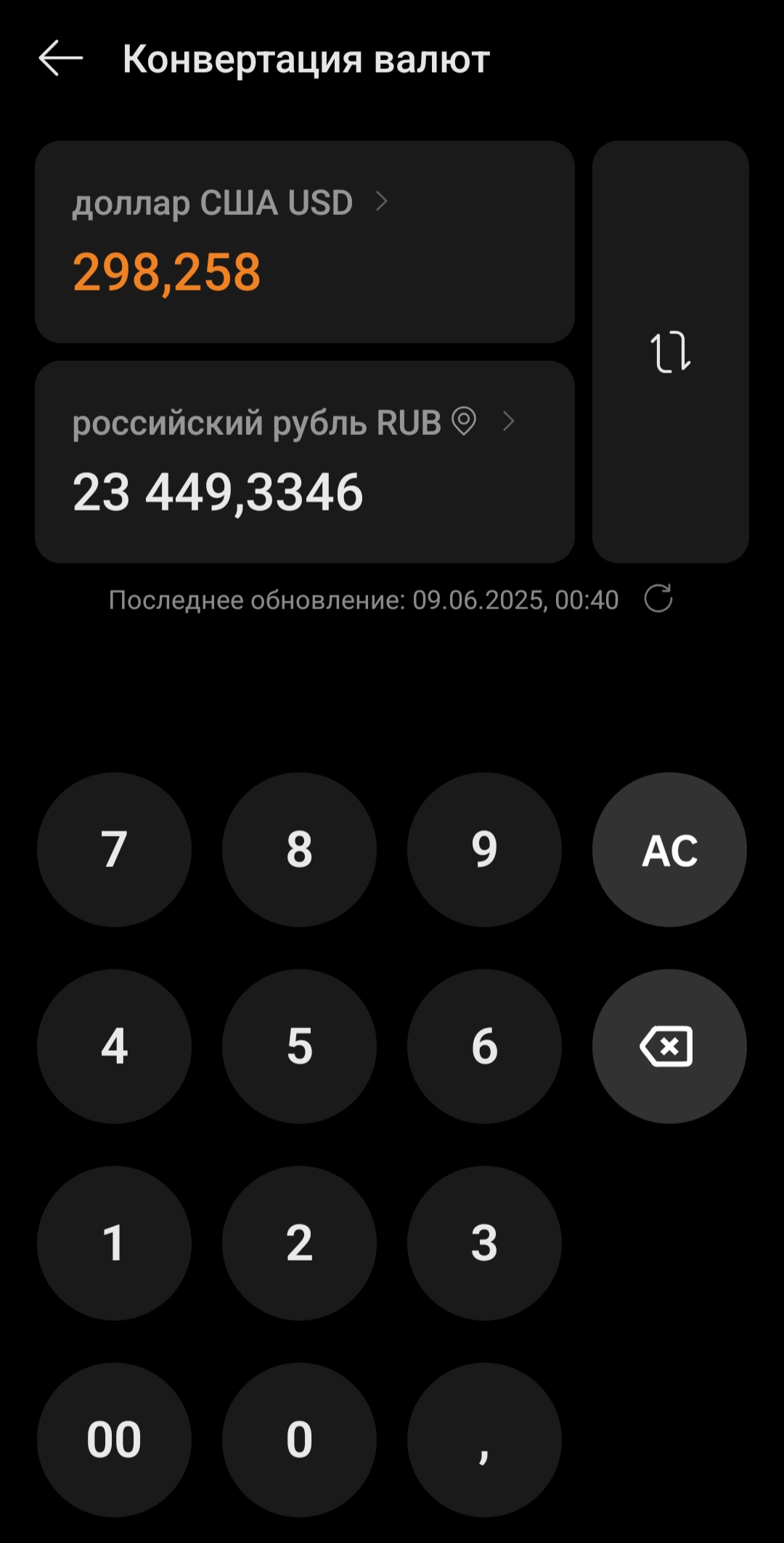Image resolution: width=784 pixels, height=1543 pixels.
Task: Enter digit 1 on keypad
Action: 114,1243
